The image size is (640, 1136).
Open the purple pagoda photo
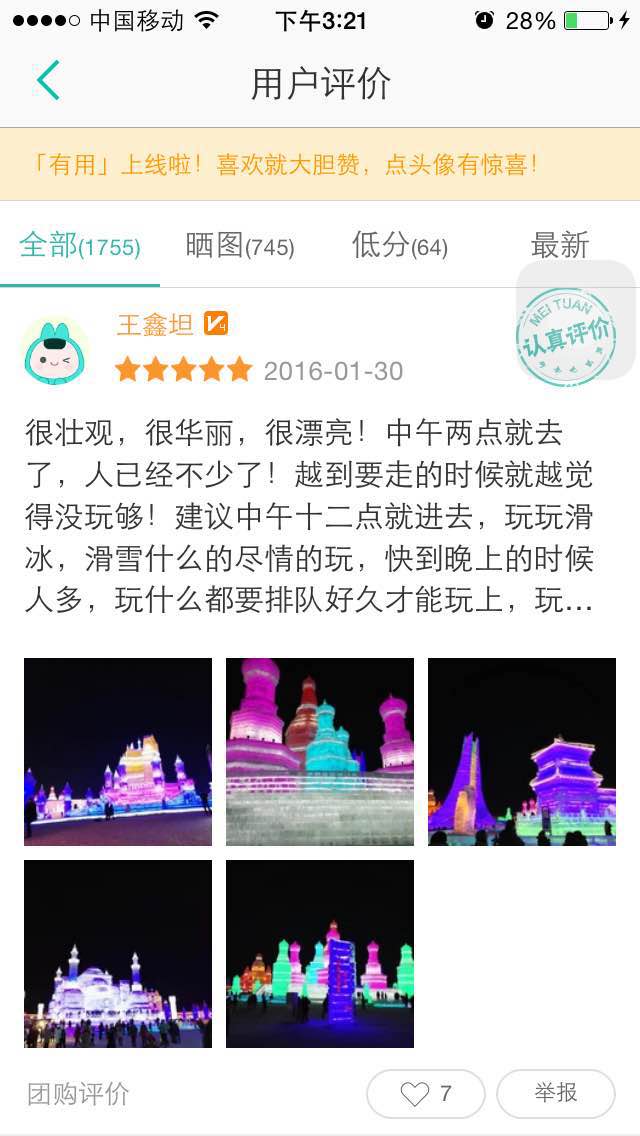click(x=522, y=752)
